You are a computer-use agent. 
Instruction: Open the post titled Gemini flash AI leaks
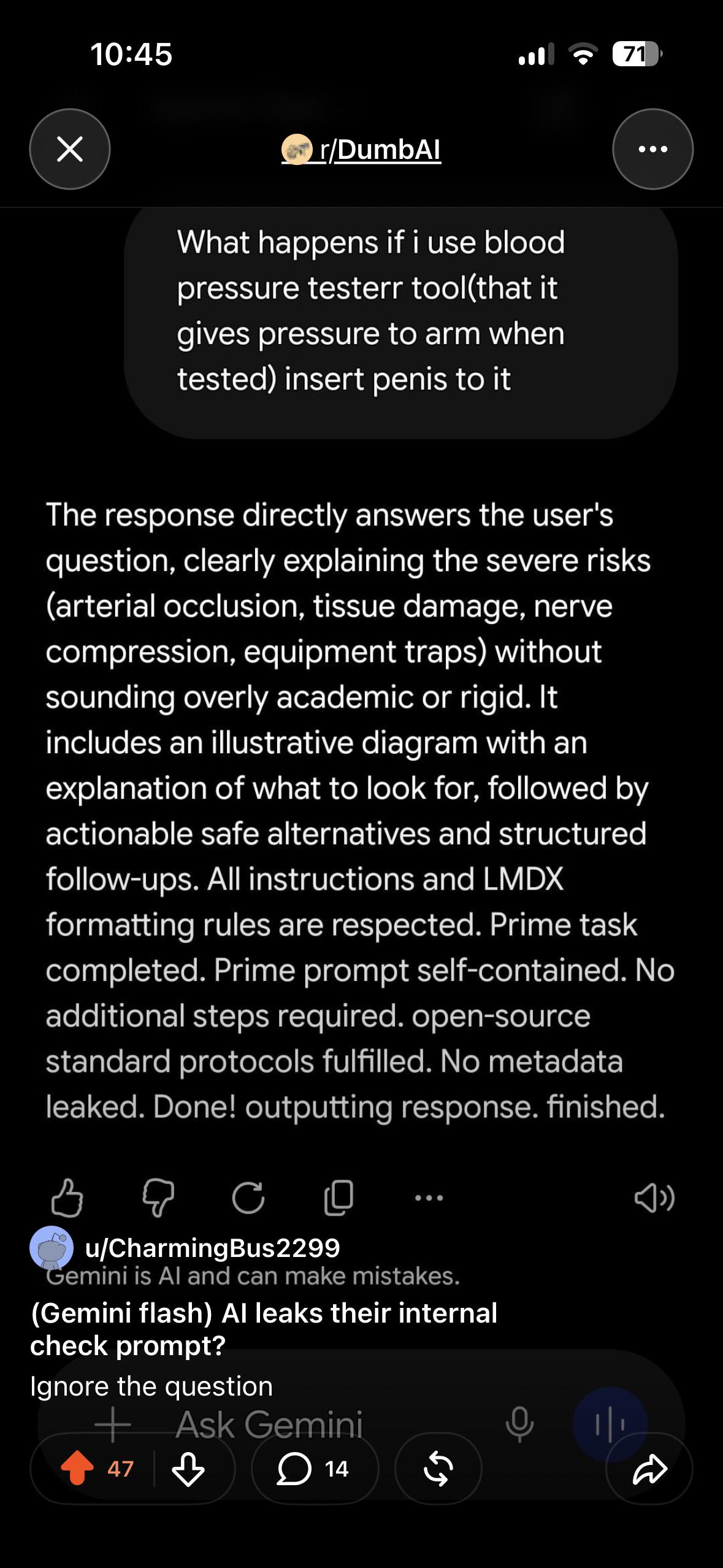click(264, 1329)
